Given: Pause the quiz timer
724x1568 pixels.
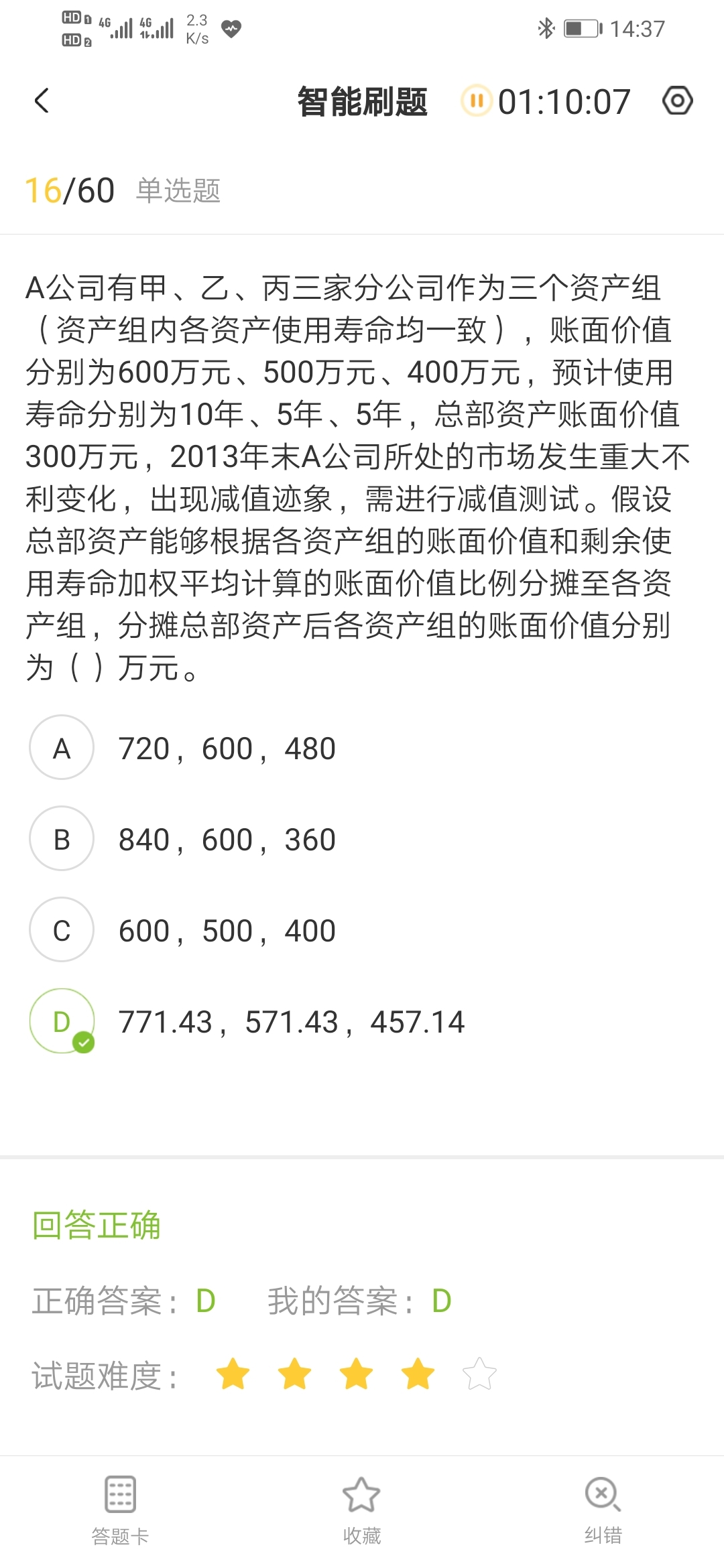Looking at the screenshot, I should (477, 101).
